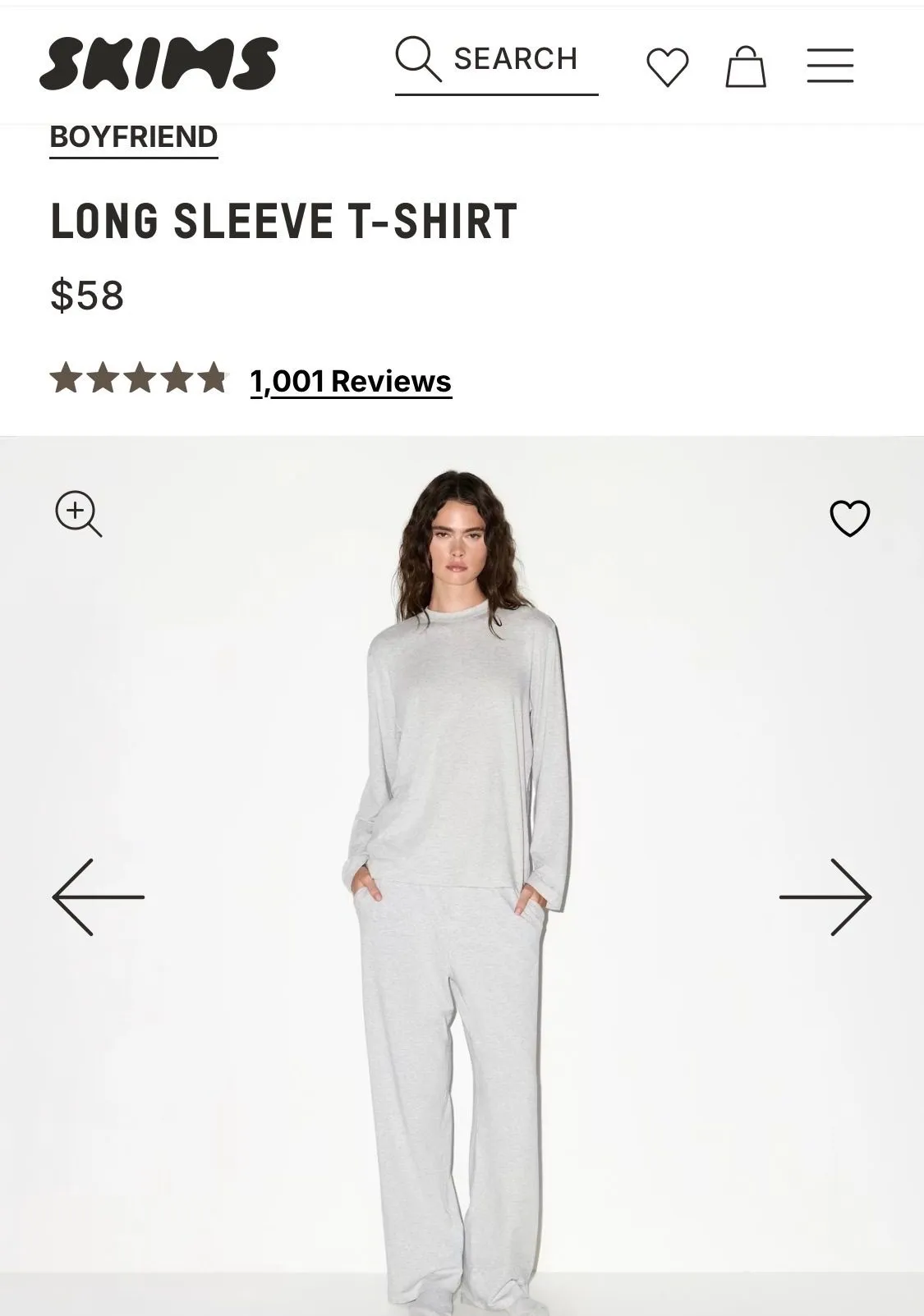This screenshot has height=1316, width=924.
Task: Open the shopping bag
Action: pos(746,66)
